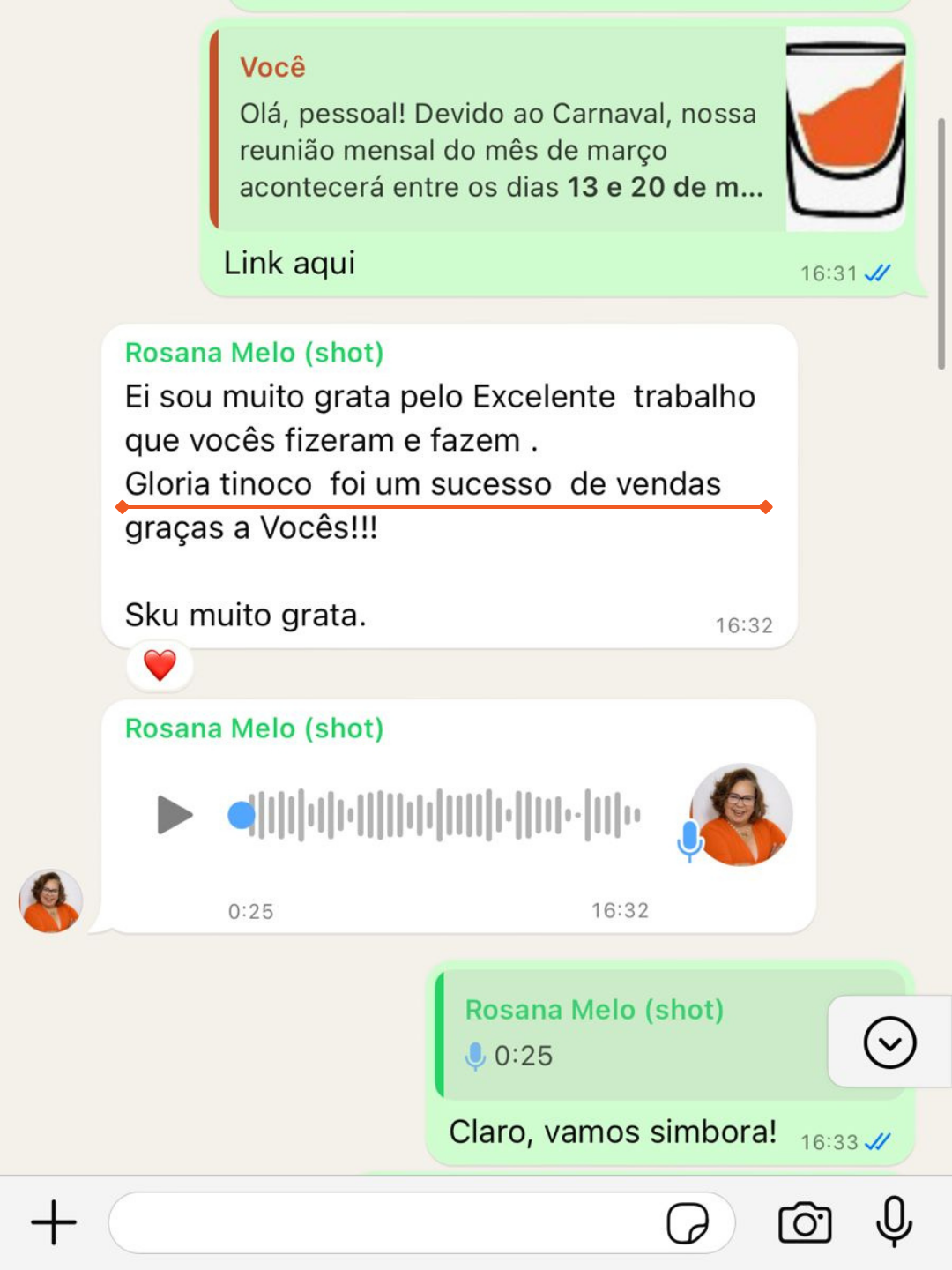Open the sticker picker

coord(688,1222)
